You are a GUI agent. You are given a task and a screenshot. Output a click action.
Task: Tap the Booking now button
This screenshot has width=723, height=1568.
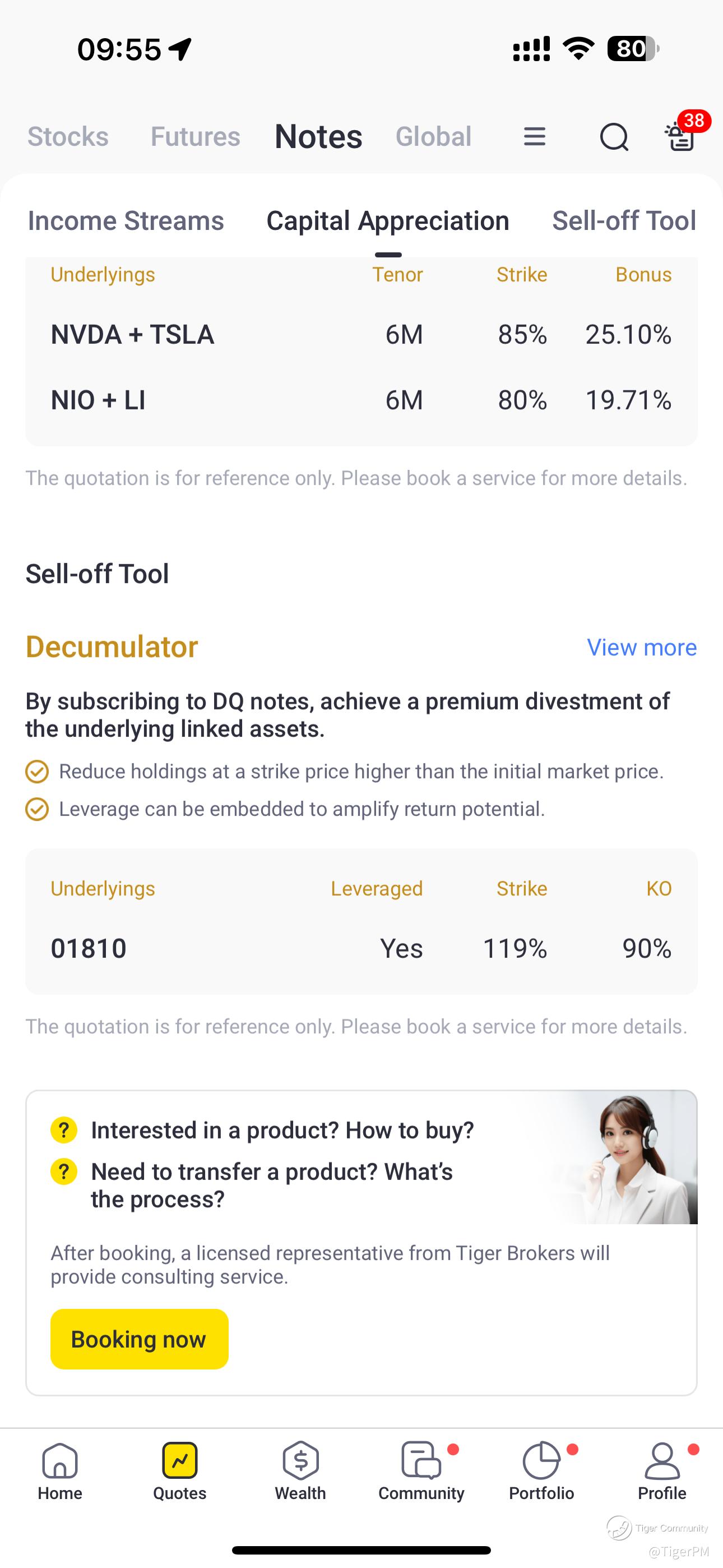coord(140,1339)
